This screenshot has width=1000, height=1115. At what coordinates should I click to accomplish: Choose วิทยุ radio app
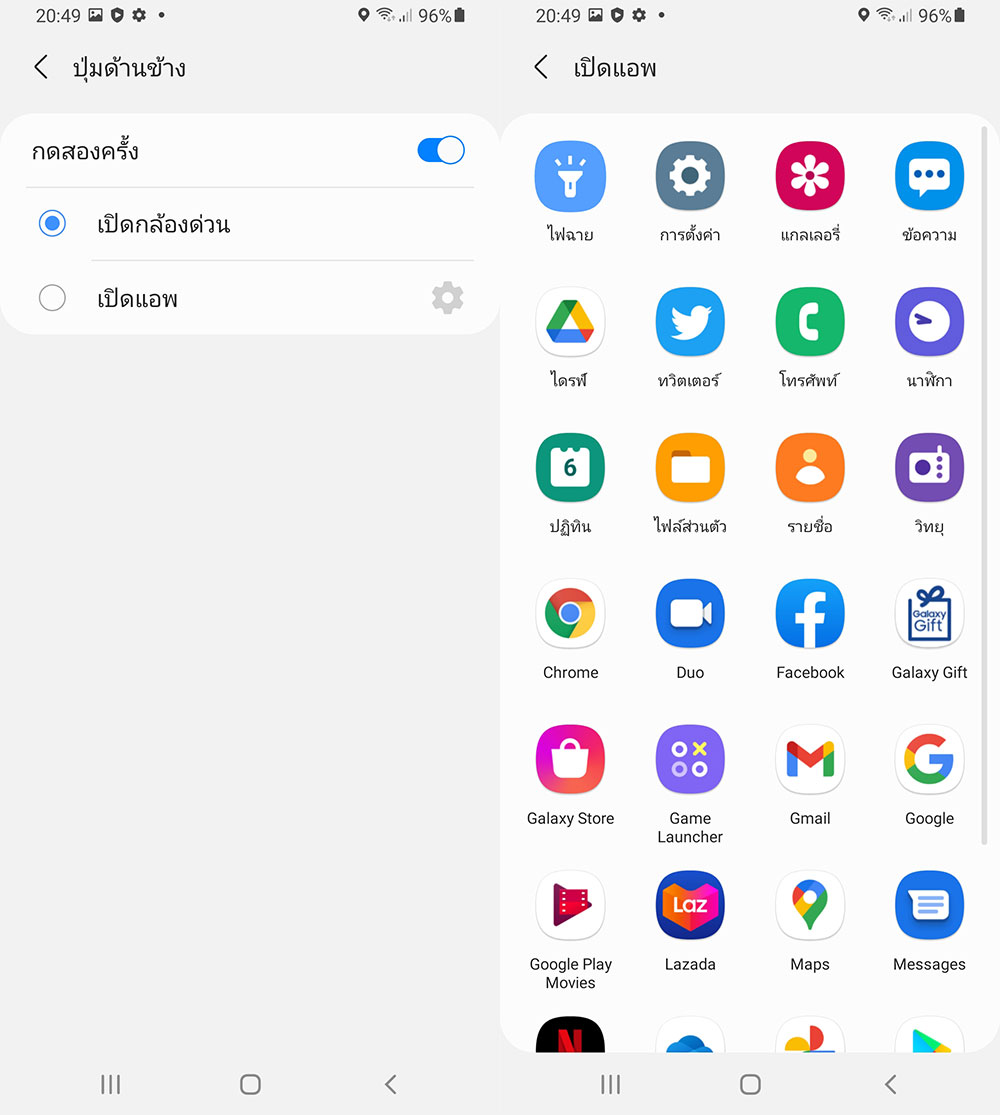929,468
